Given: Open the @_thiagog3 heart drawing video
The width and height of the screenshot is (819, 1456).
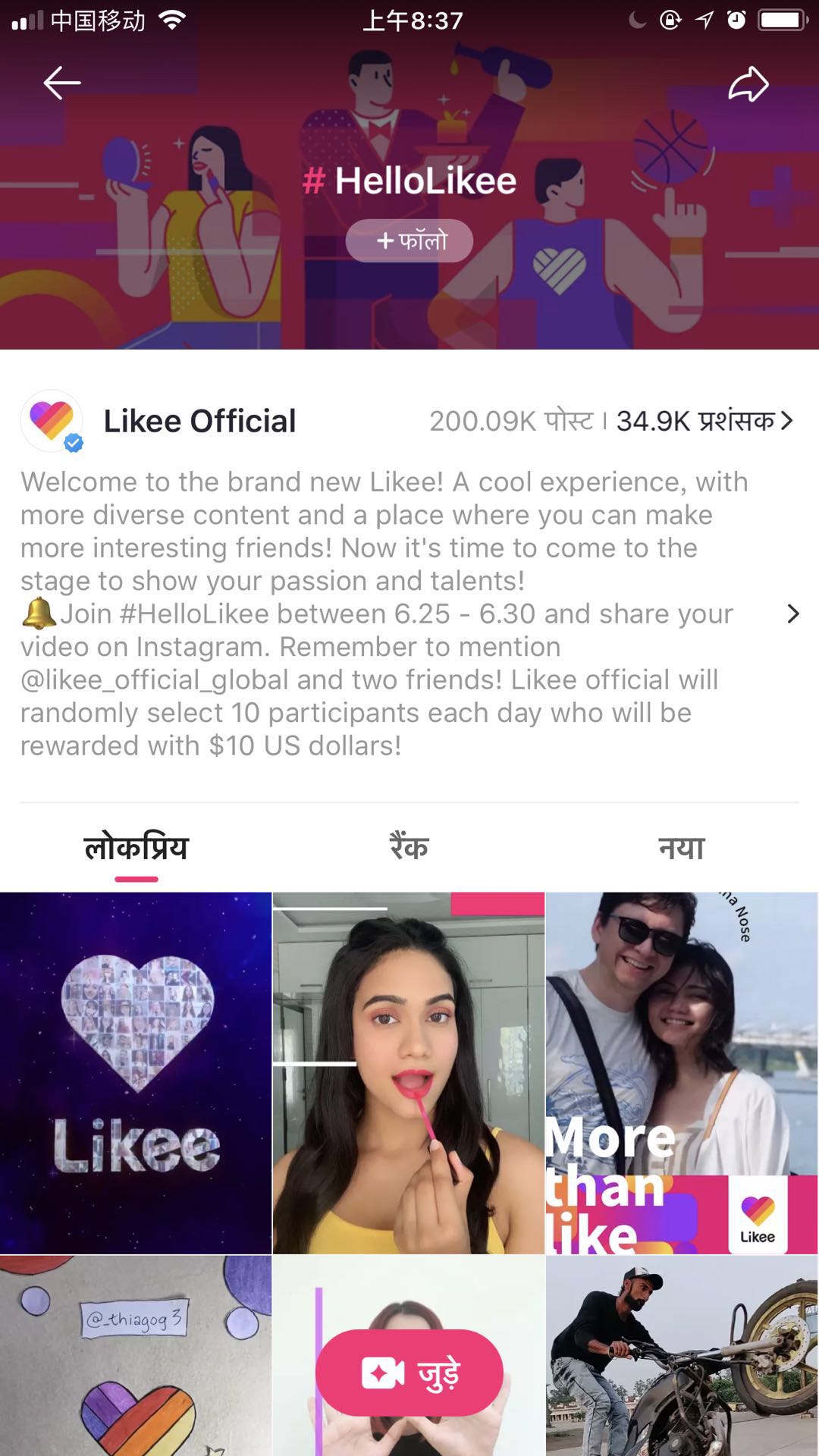Looking at the screenshot, I should point(136,1357).
